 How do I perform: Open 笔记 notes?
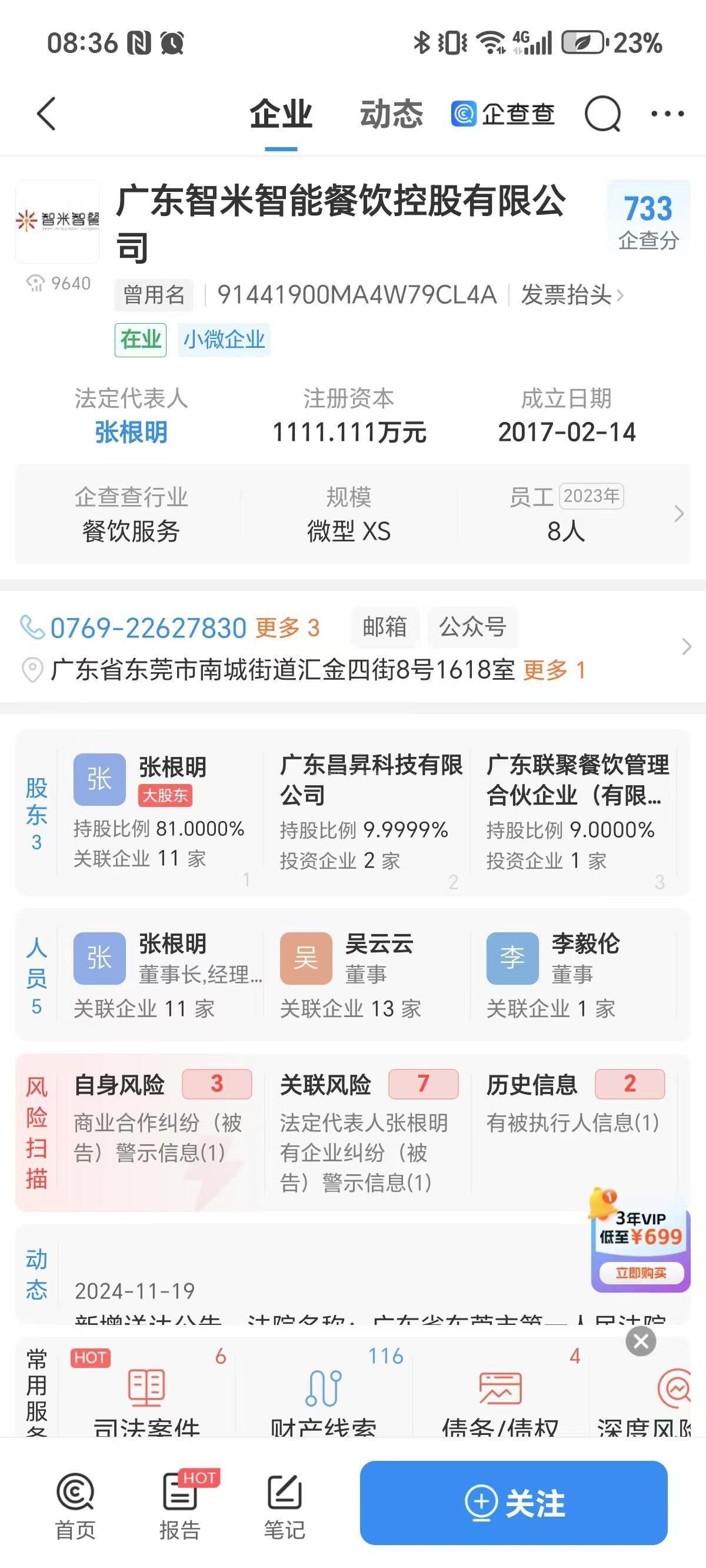coord(284,1504)
